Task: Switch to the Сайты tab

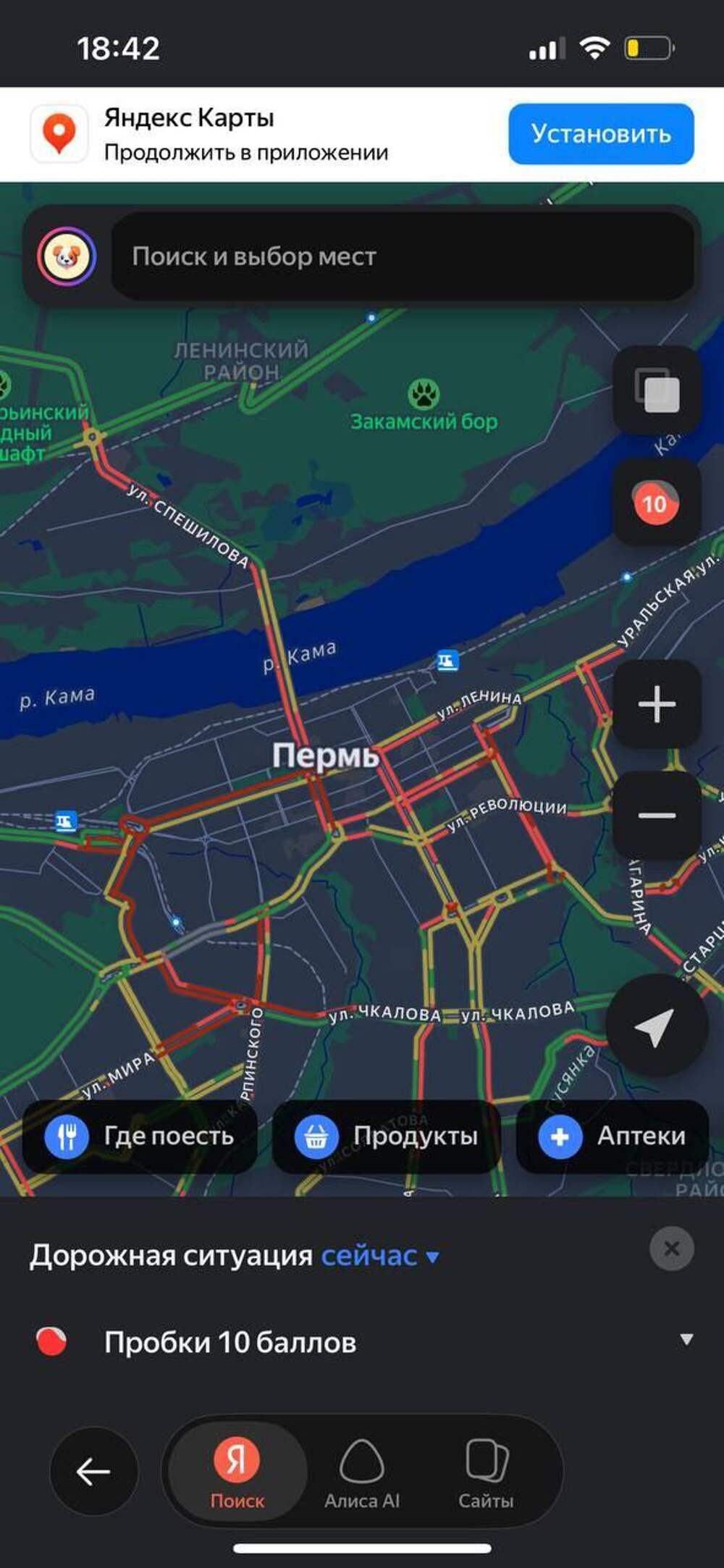Action: (486, 1472)
